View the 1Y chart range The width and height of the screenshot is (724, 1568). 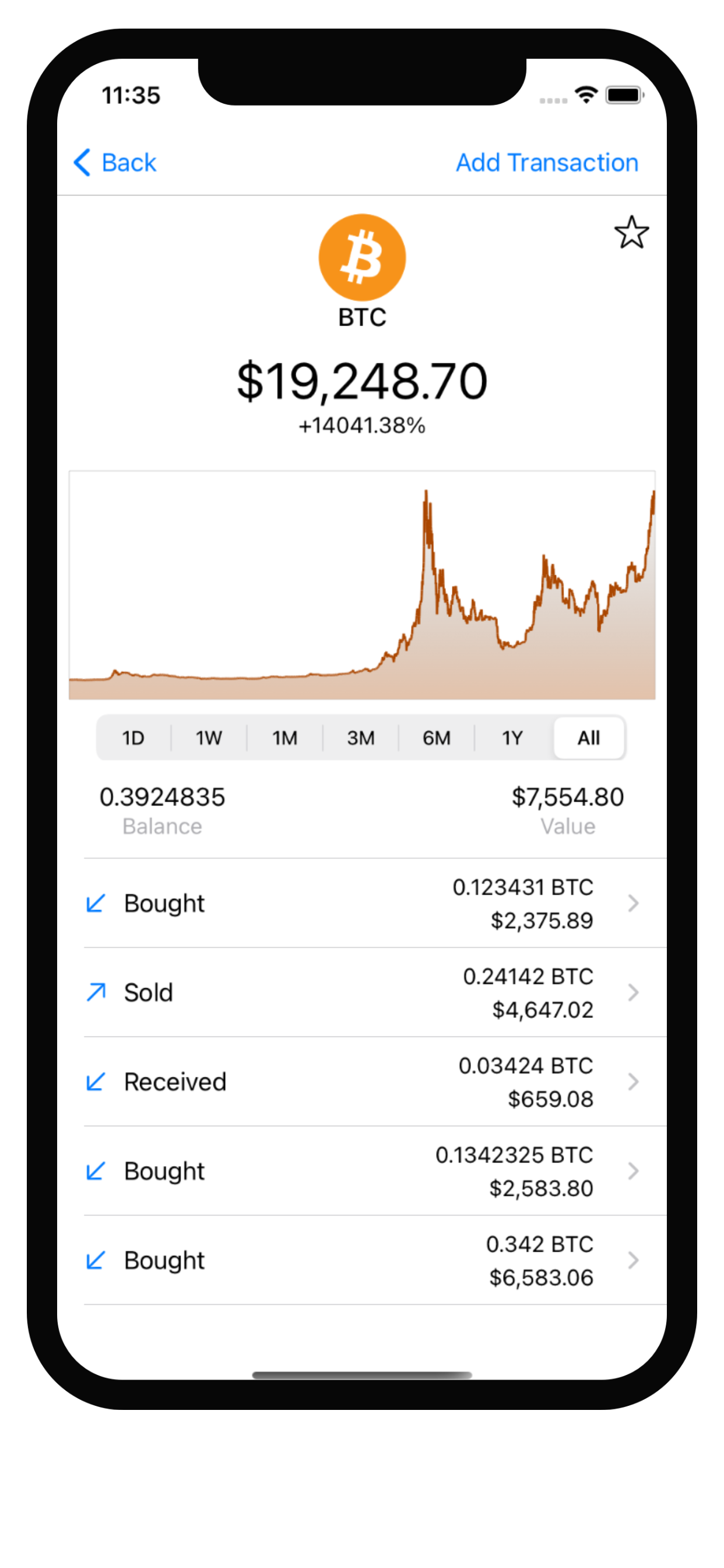pyautogui.click(x=512, y=738)
